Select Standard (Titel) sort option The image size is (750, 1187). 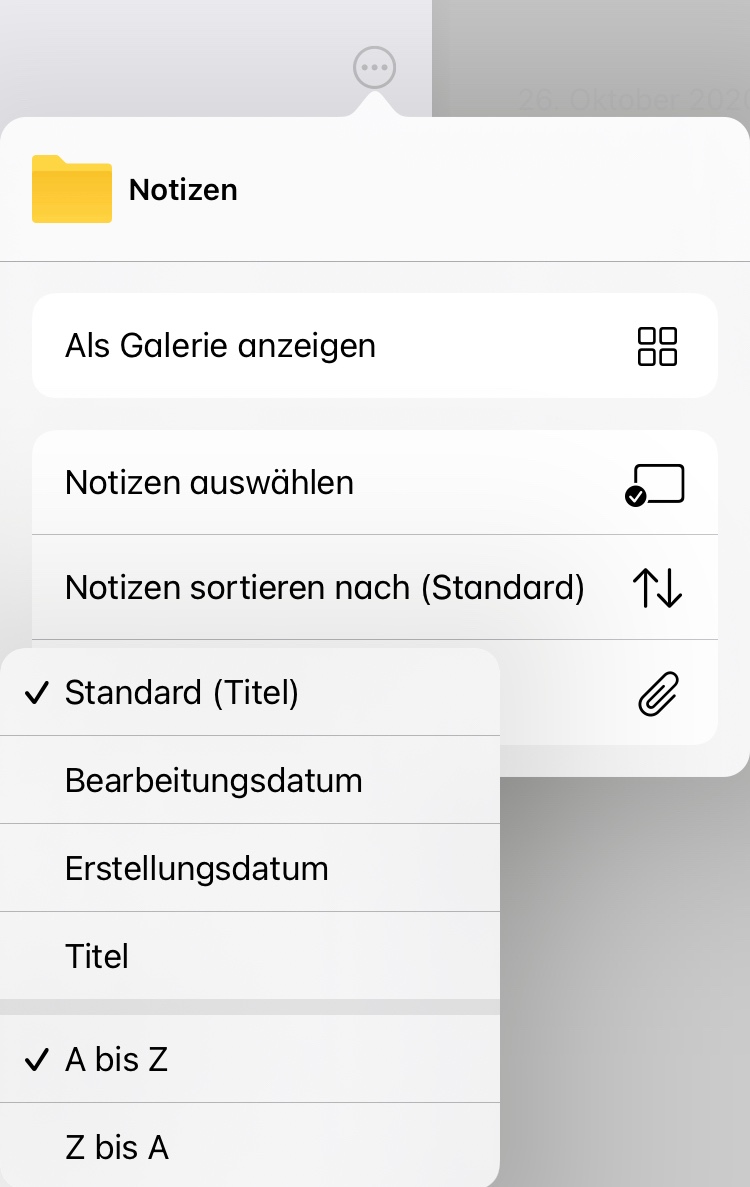click(250, 692)
